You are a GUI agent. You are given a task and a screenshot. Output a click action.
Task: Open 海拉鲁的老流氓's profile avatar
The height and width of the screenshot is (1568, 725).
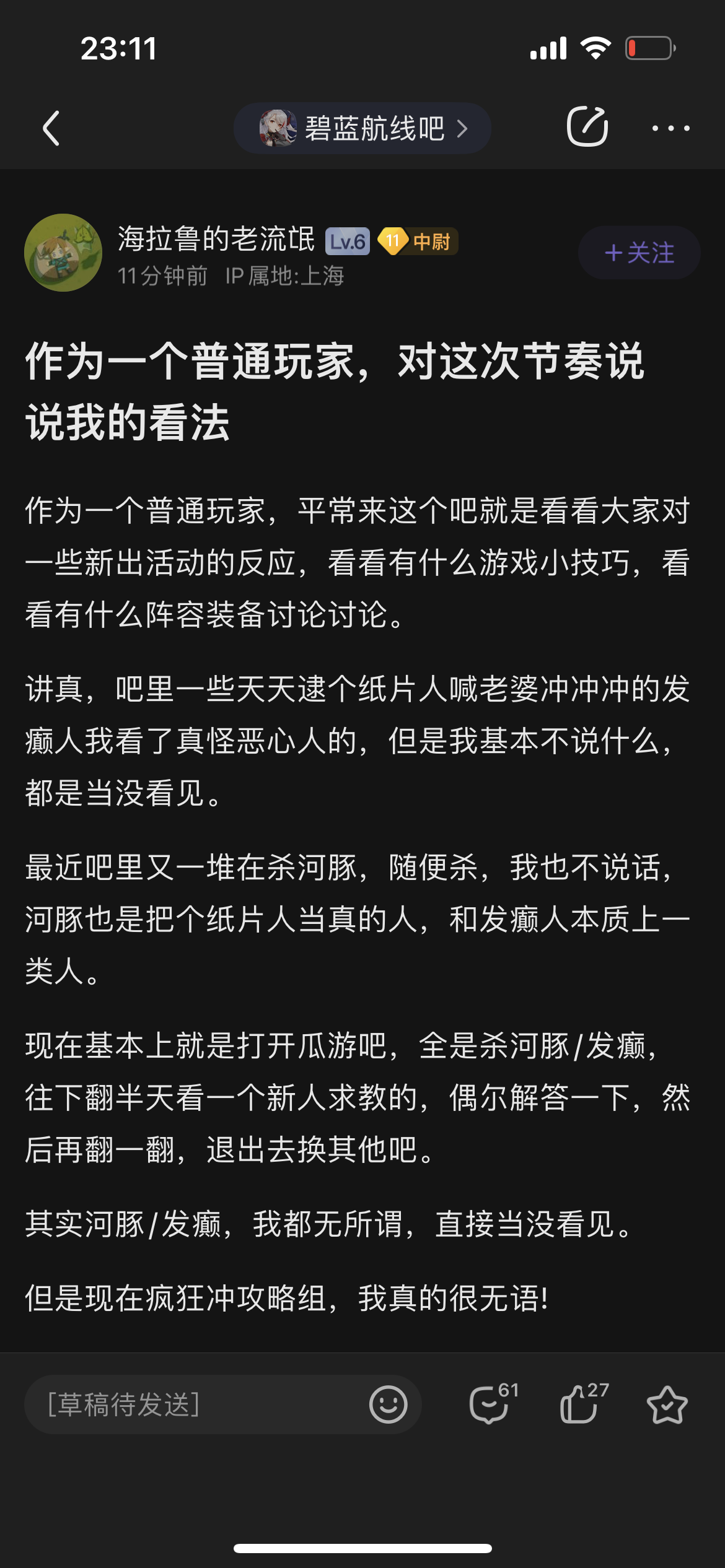[63, 253]
